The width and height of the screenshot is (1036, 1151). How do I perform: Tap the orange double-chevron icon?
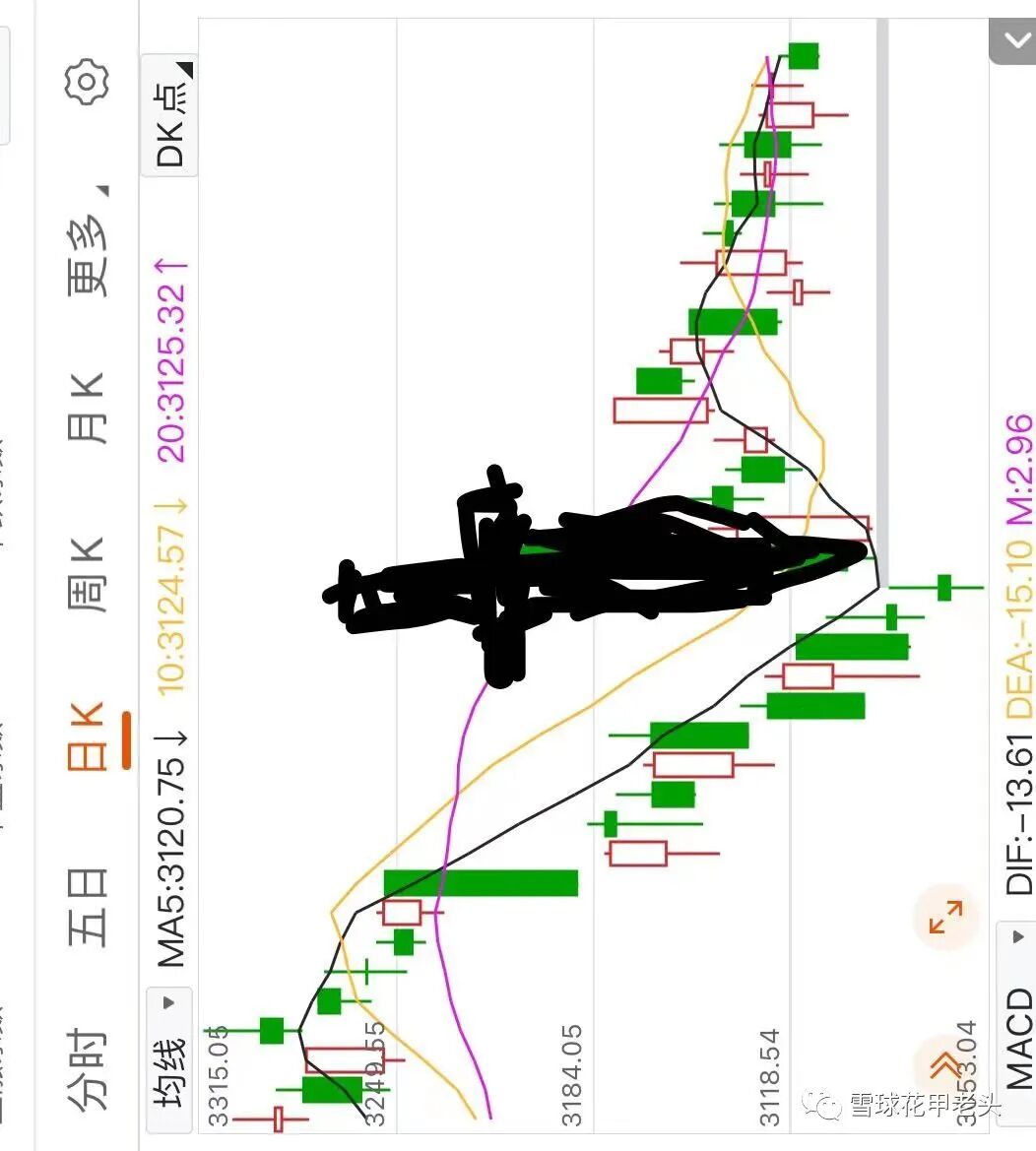pos(945,1064)
